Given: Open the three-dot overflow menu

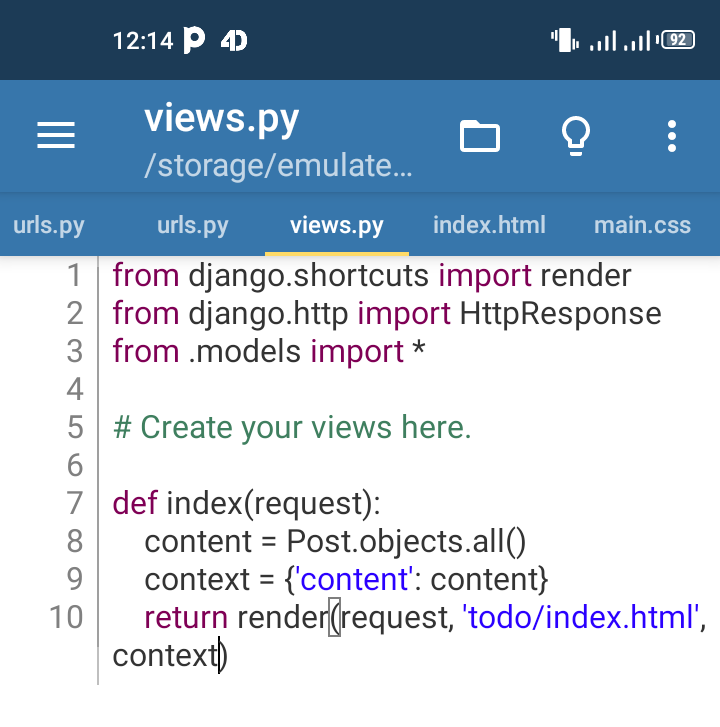Looking at the screenshot, I should [x=672, y=135].
